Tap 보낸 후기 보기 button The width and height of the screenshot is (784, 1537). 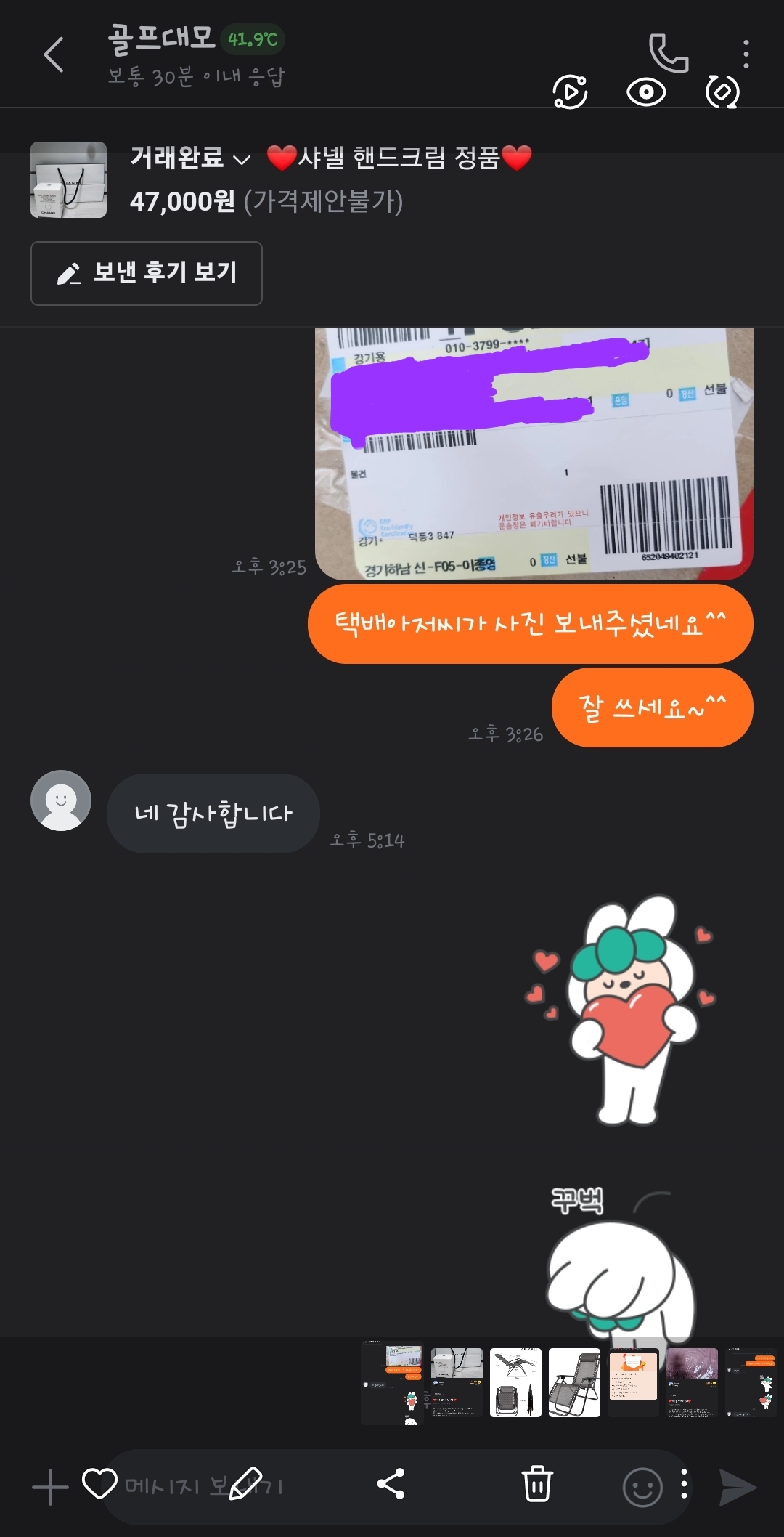pos(146,273)
